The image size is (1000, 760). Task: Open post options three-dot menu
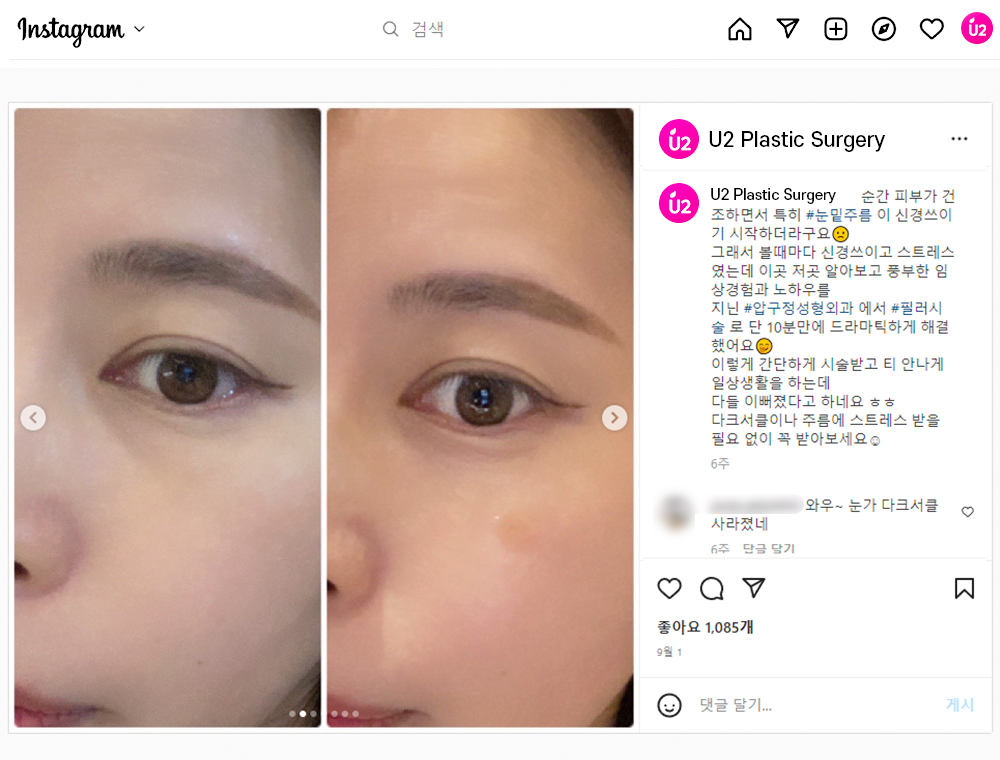(x=959, y=139)
